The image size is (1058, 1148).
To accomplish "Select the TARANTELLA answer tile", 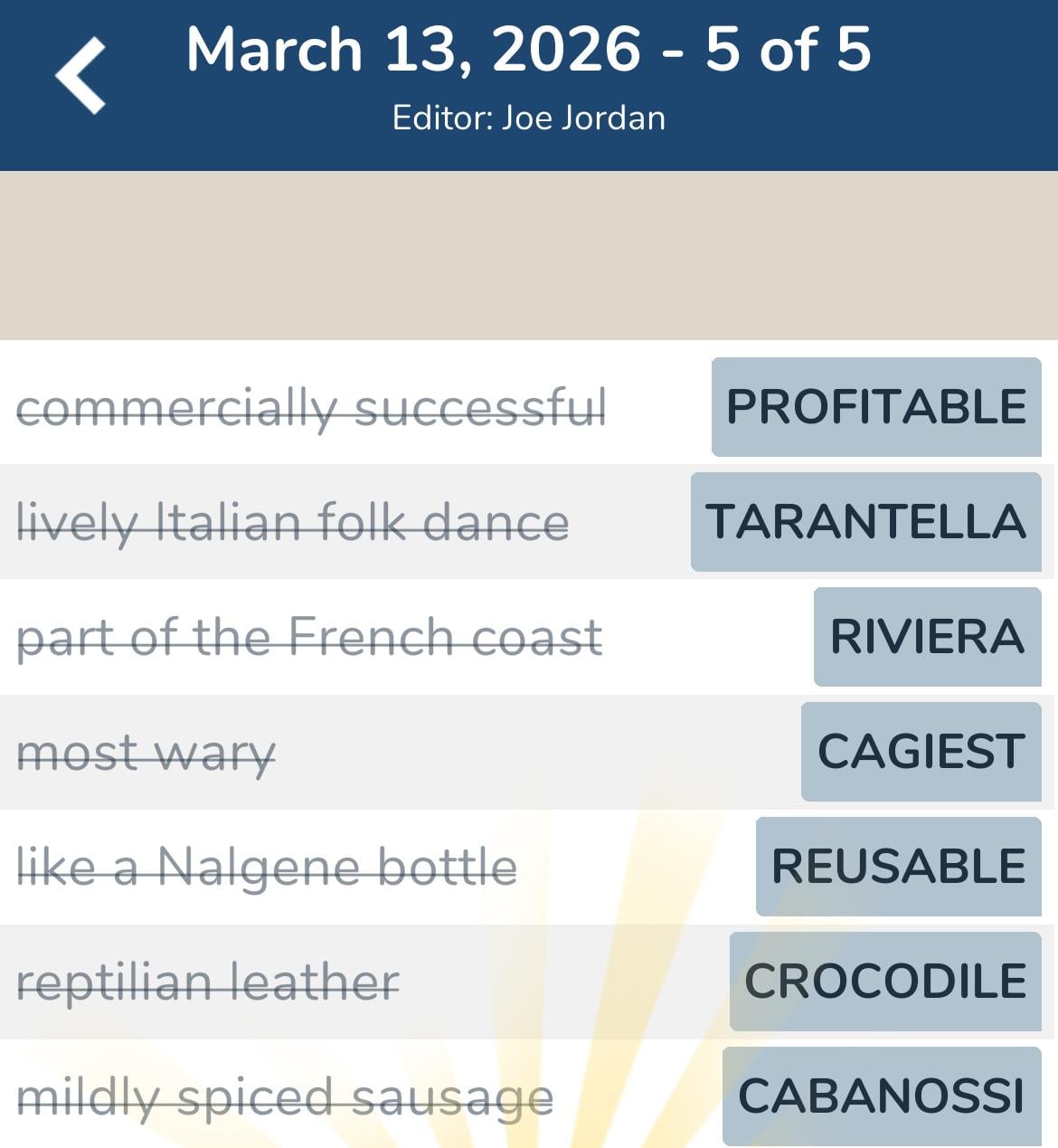I will tap(864, 522).
